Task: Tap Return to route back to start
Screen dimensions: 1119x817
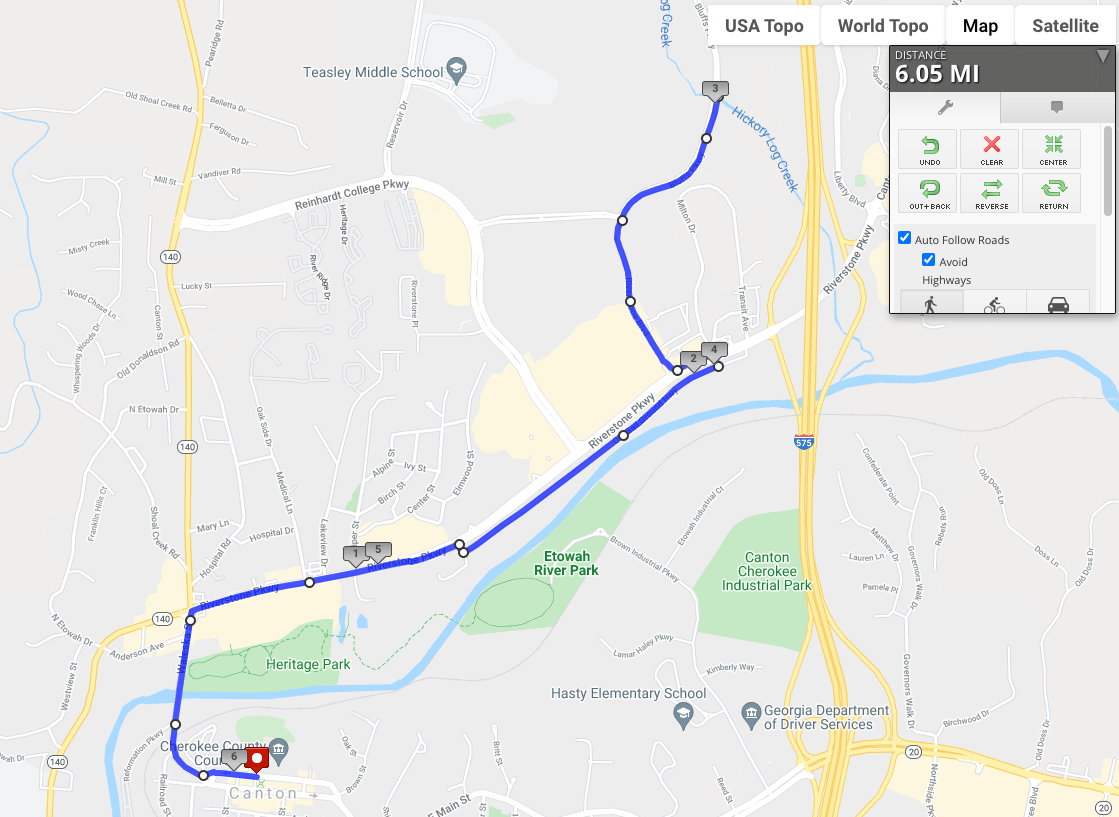Action: [1053, 193]
